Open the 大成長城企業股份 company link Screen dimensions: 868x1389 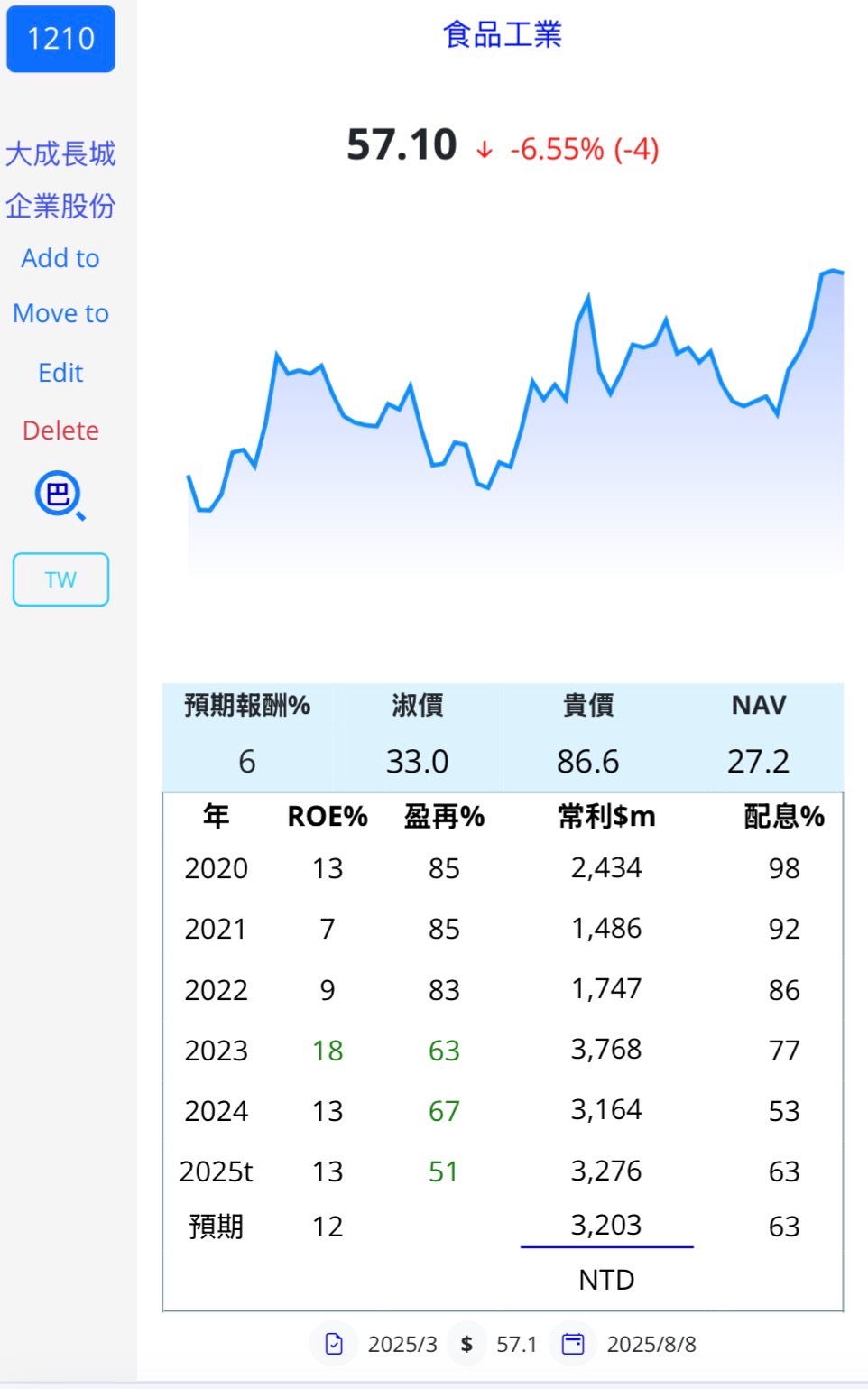60,180
